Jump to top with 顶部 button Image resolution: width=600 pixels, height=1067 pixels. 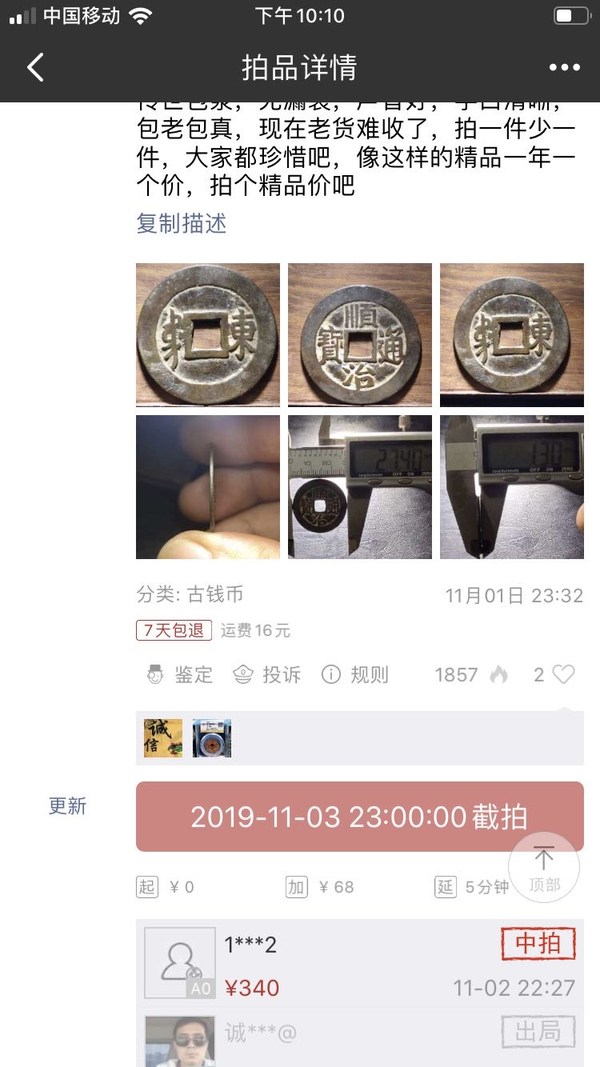click(x=544, y=867)
